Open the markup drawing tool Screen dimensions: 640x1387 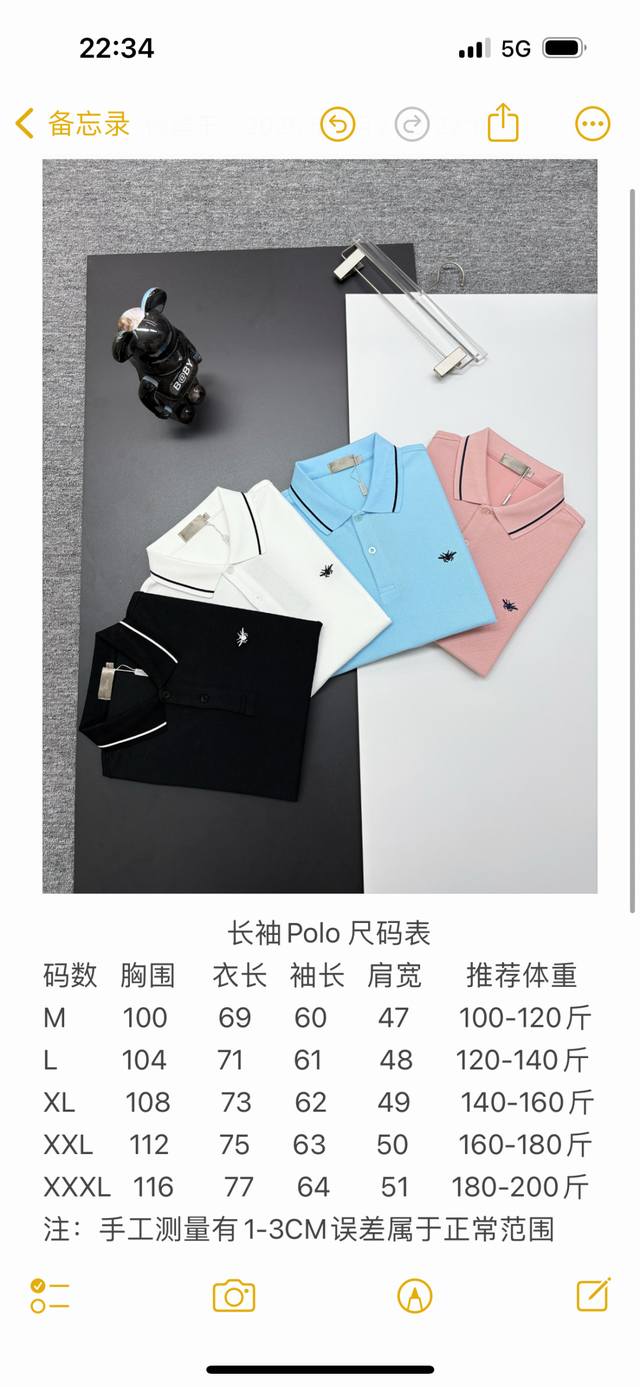point(414,1296)
